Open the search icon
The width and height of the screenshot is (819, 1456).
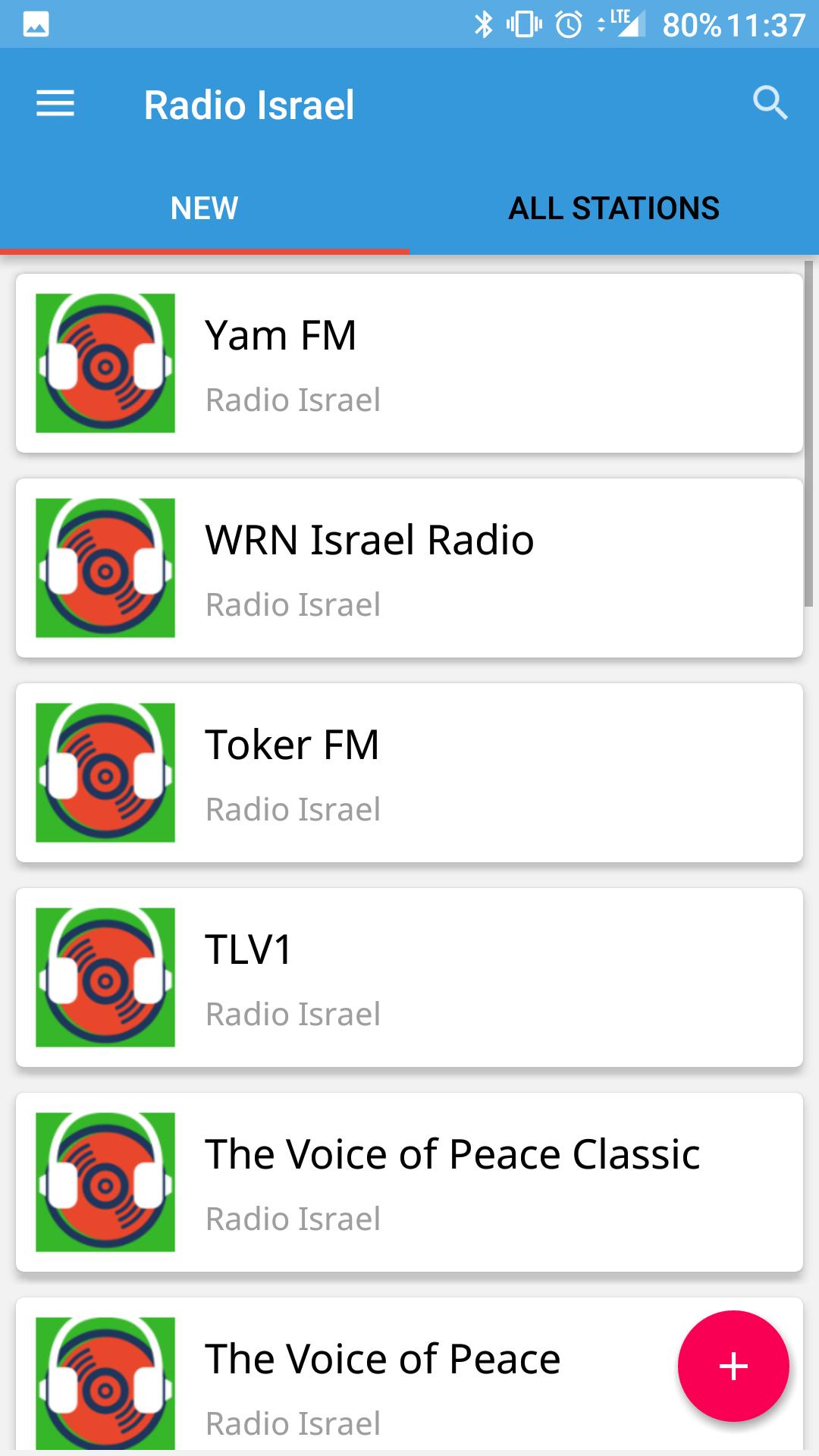pyautogui.click(x=770, y=104)
